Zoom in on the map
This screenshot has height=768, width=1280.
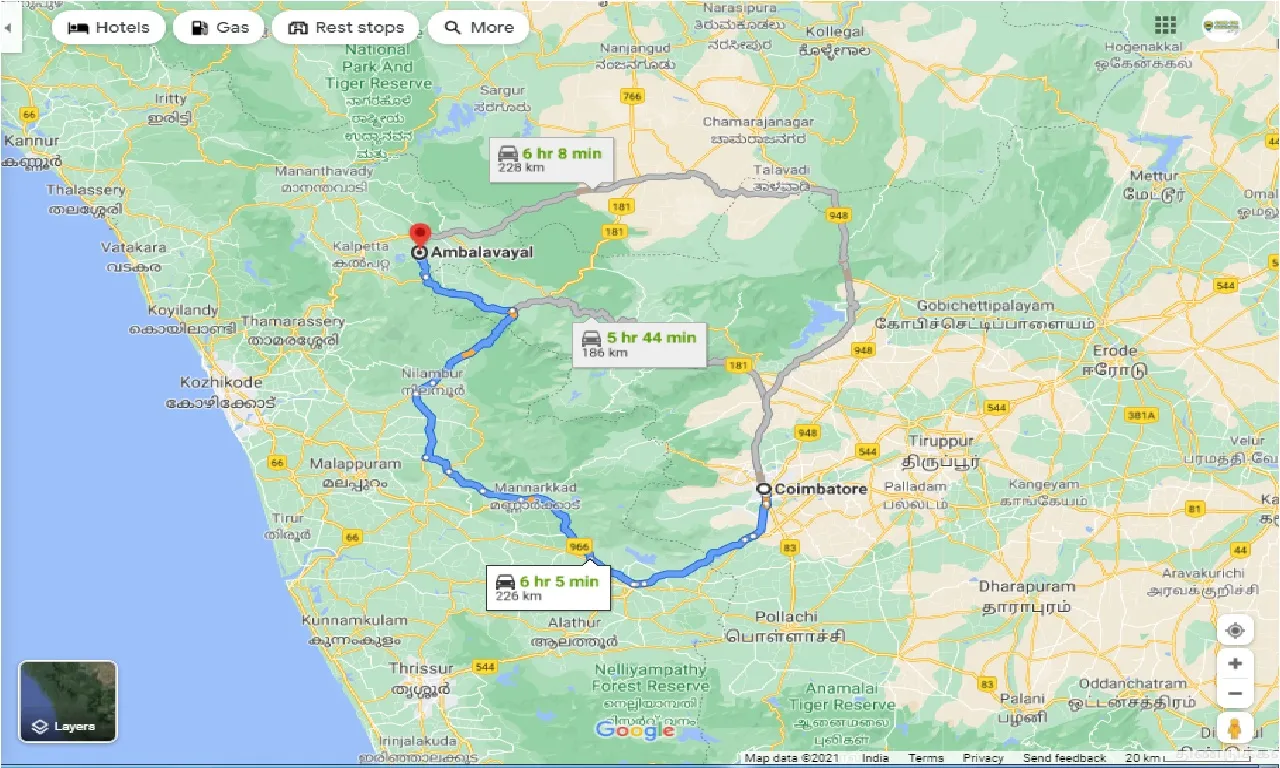(1235, 663)
